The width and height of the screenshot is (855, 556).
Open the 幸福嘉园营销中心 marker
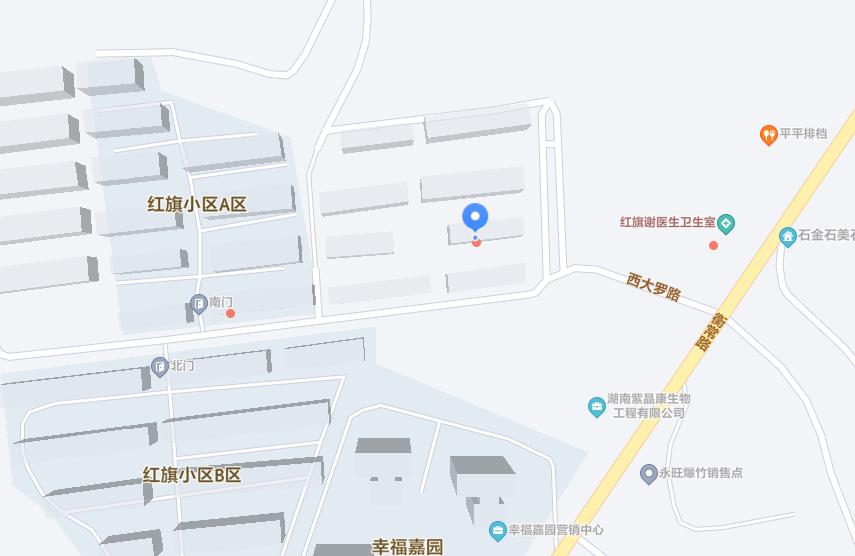(497, 530)
